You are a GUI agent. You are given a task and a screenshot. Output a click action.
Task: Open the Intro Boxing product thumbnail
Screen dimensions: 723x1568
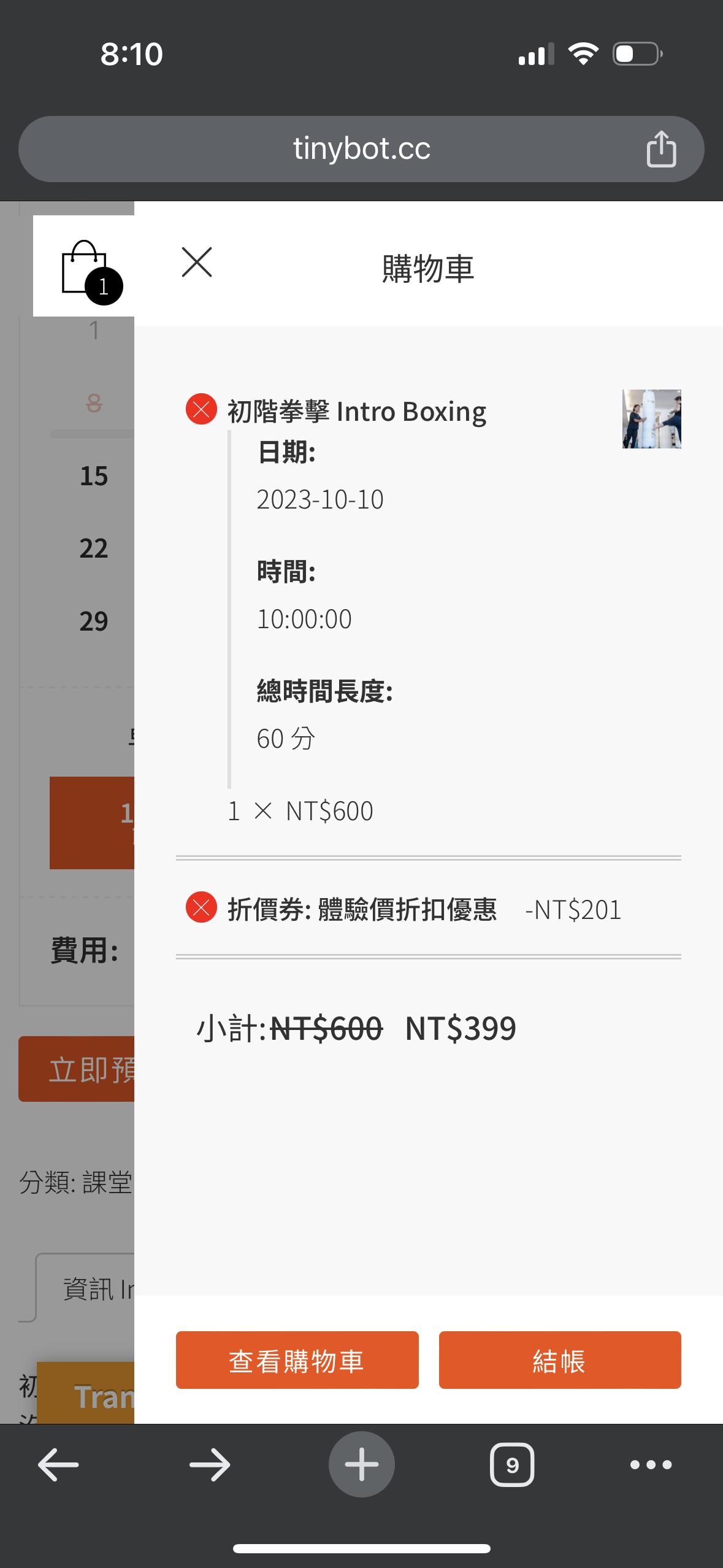tap(651, 419)
